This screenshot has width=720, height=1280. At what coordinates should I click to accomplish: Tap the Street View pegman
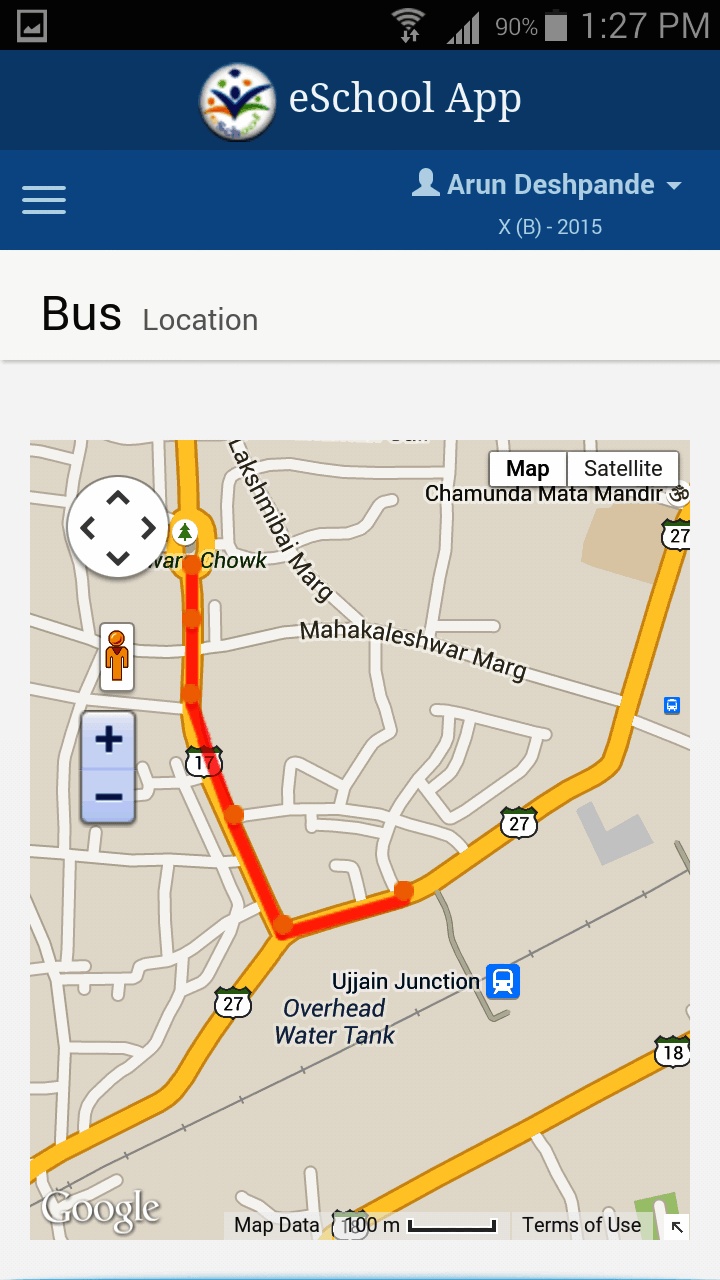pos(117,657)
